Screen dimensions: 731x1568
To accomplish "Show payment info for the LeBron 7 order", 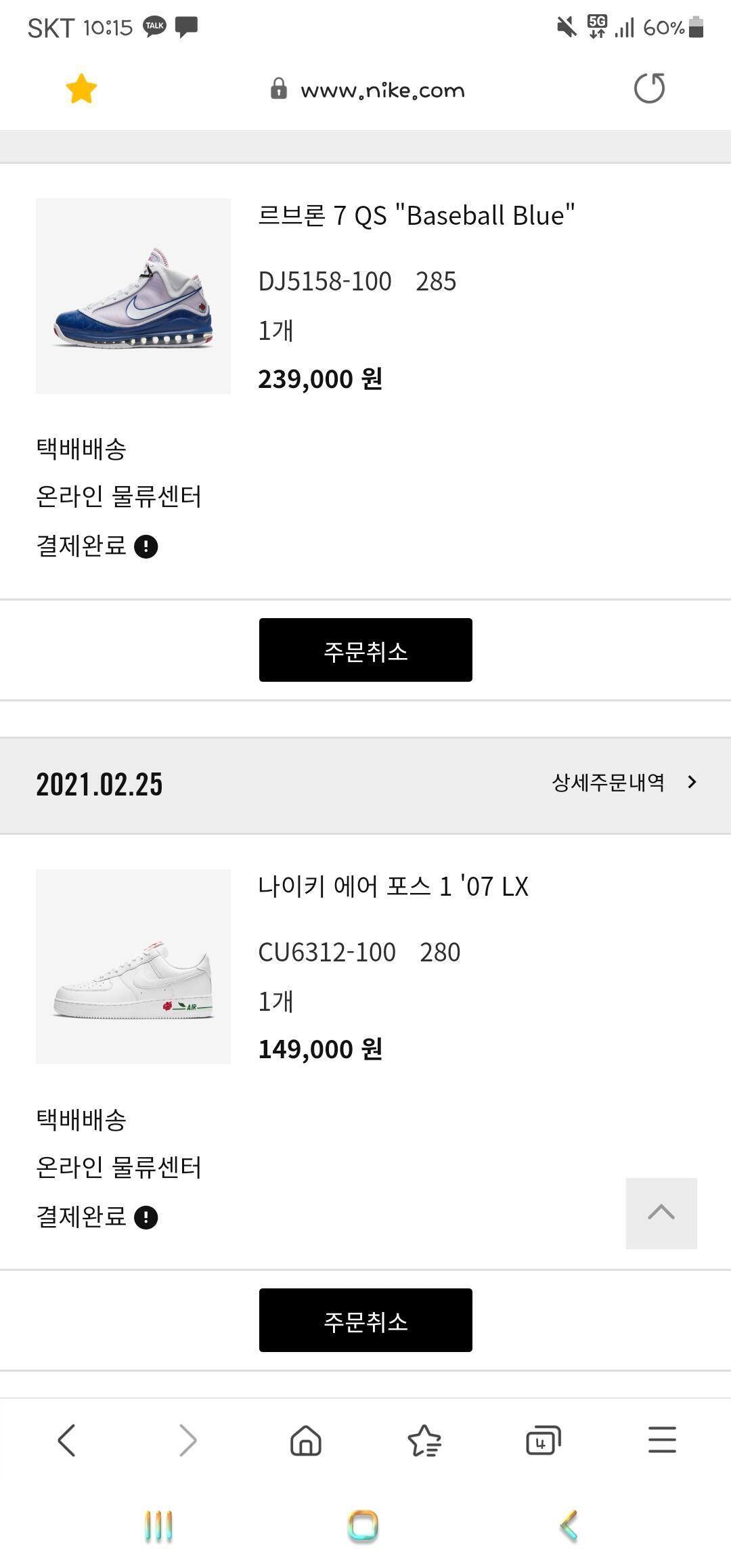I will click(146, 546).
